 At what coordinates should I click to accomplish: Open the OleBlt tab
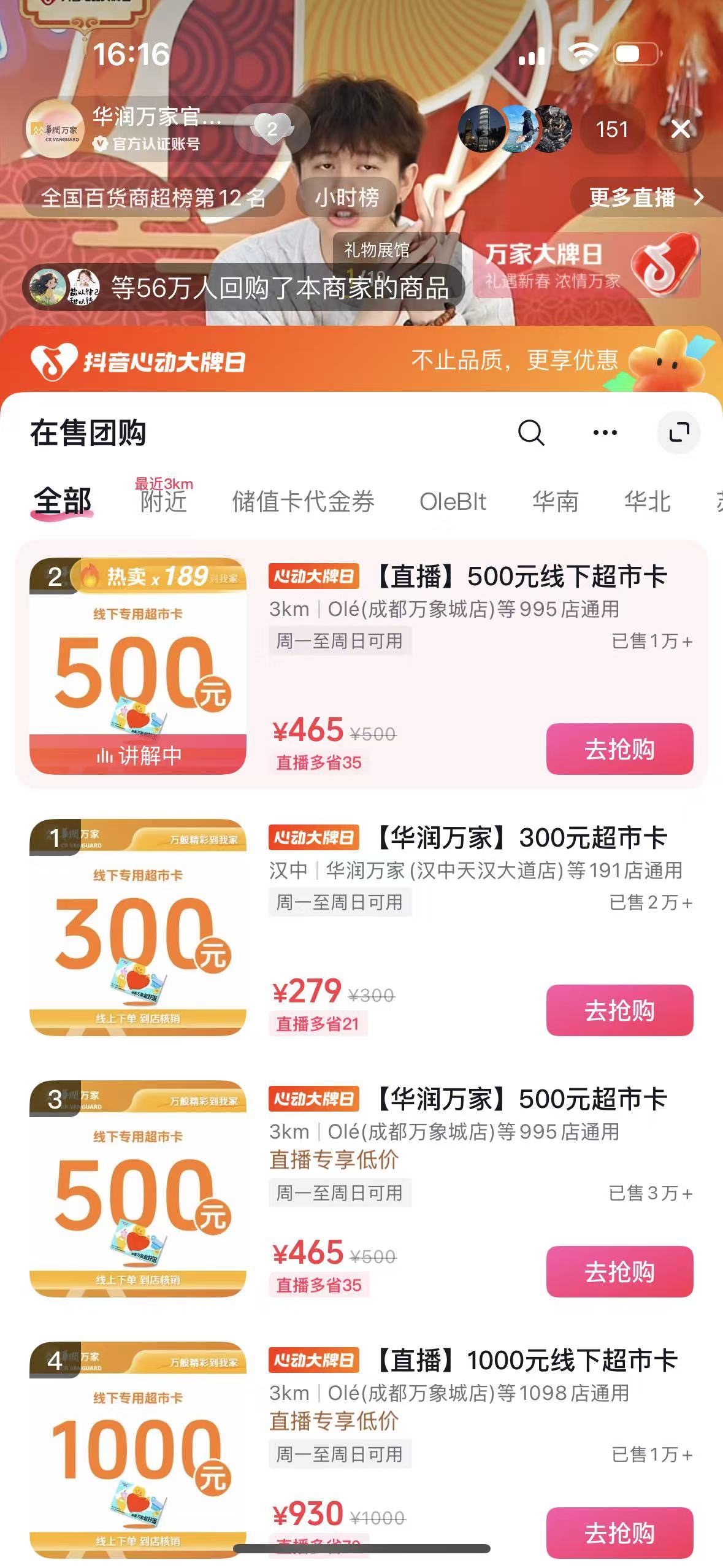(453, 501)
